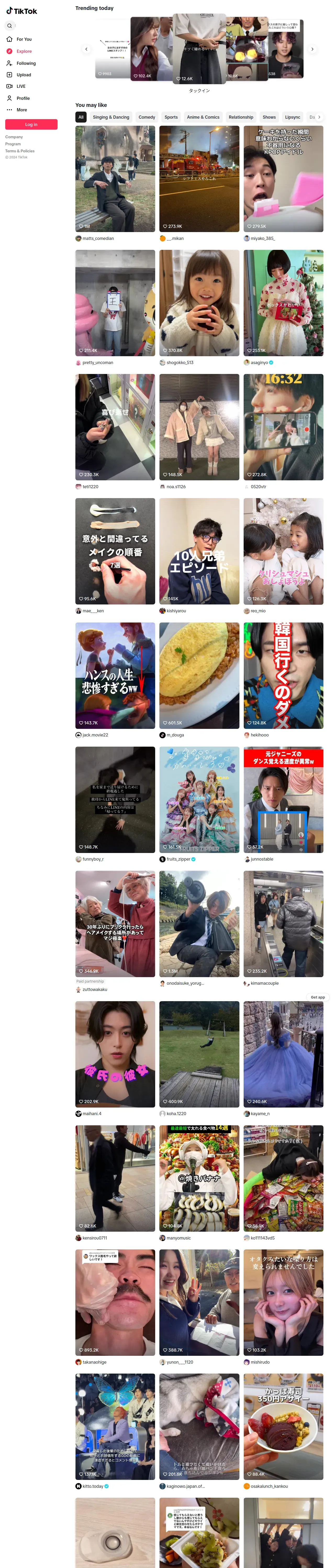Open the Terms & Policies link

20,151
